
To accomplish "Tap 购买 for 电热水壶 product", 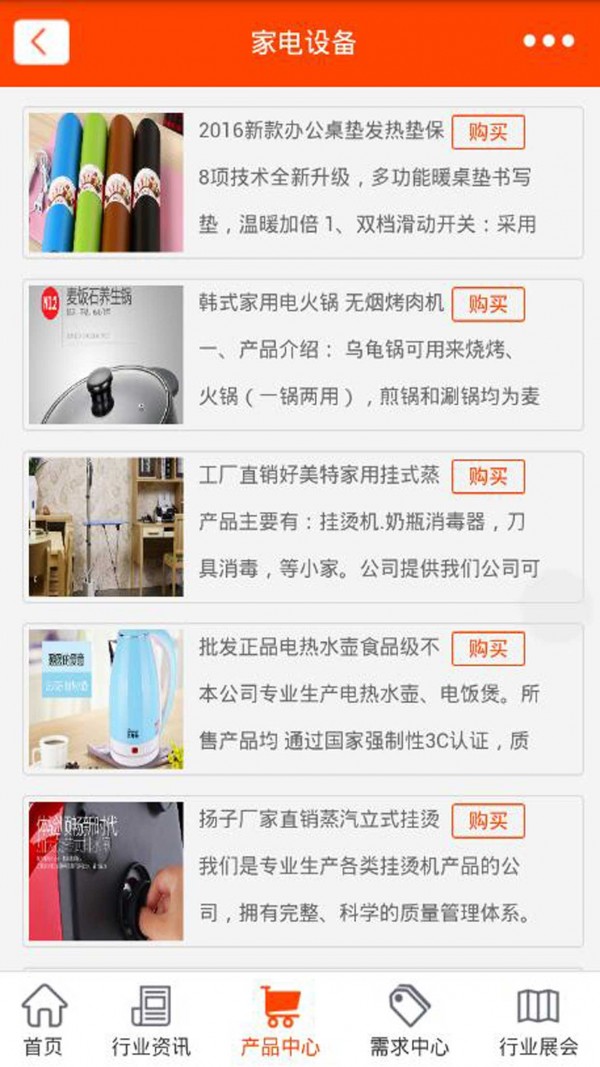I will (488, 649).
